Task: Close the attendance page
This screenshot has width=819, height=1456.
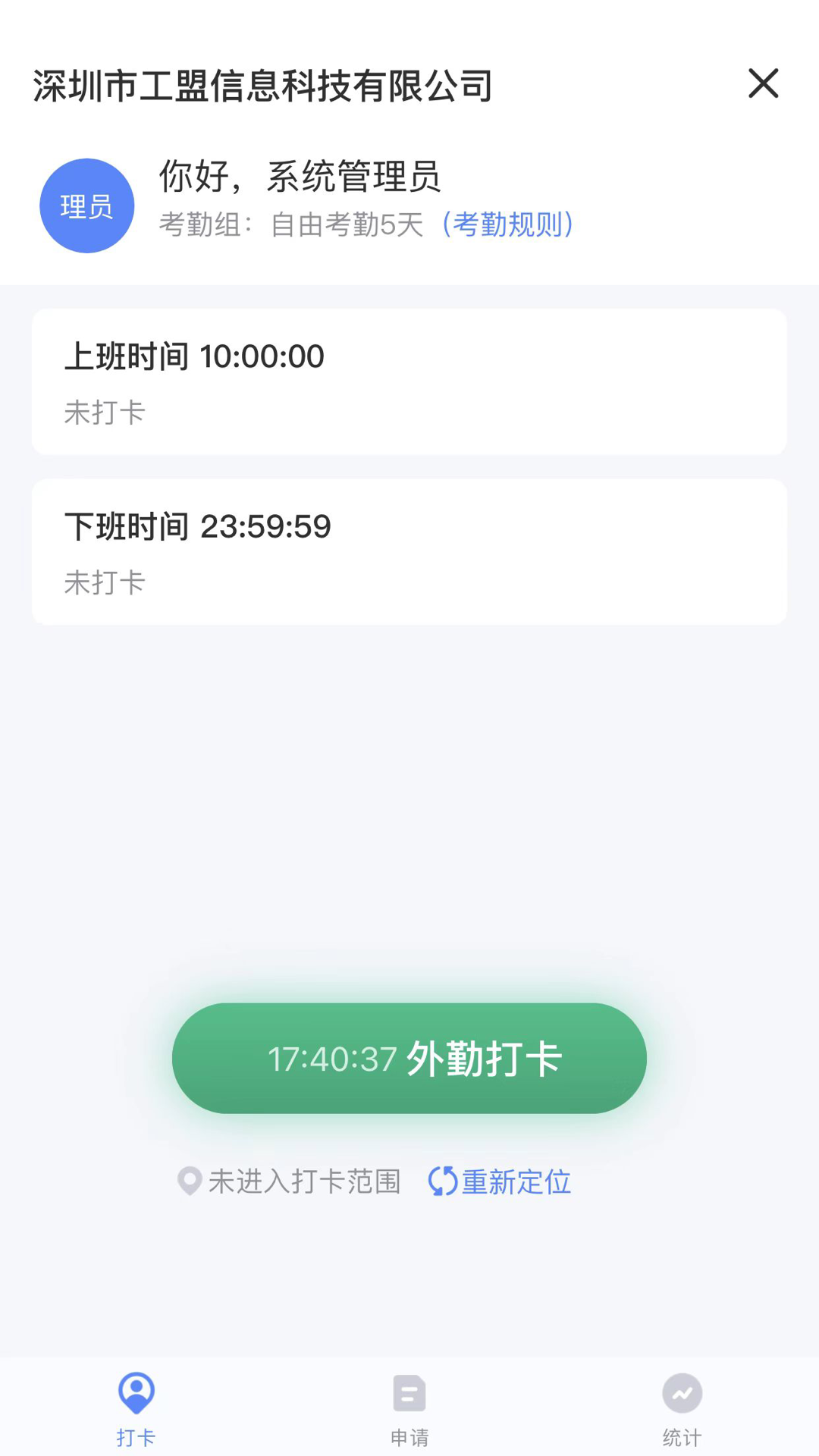Action: [x=763, y=83]
